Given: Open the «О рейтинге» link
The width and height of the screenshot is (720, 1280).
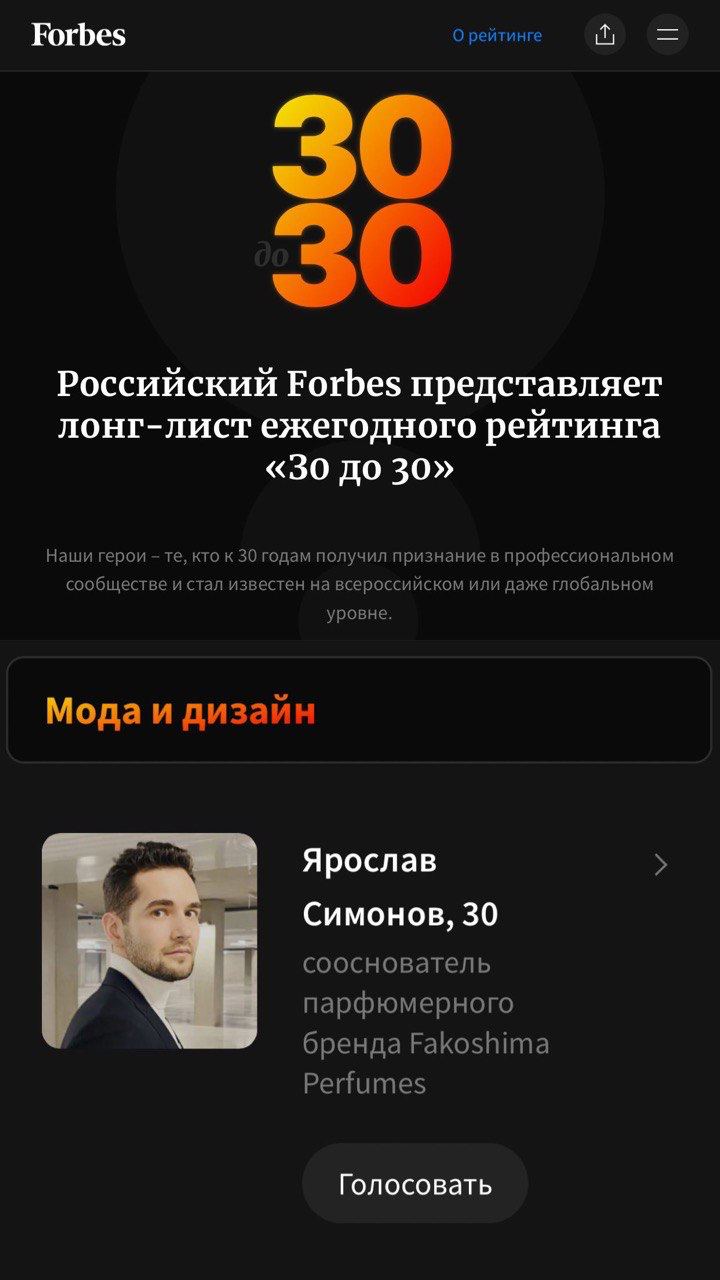Looking at the screenshot, I should [497, 36].
